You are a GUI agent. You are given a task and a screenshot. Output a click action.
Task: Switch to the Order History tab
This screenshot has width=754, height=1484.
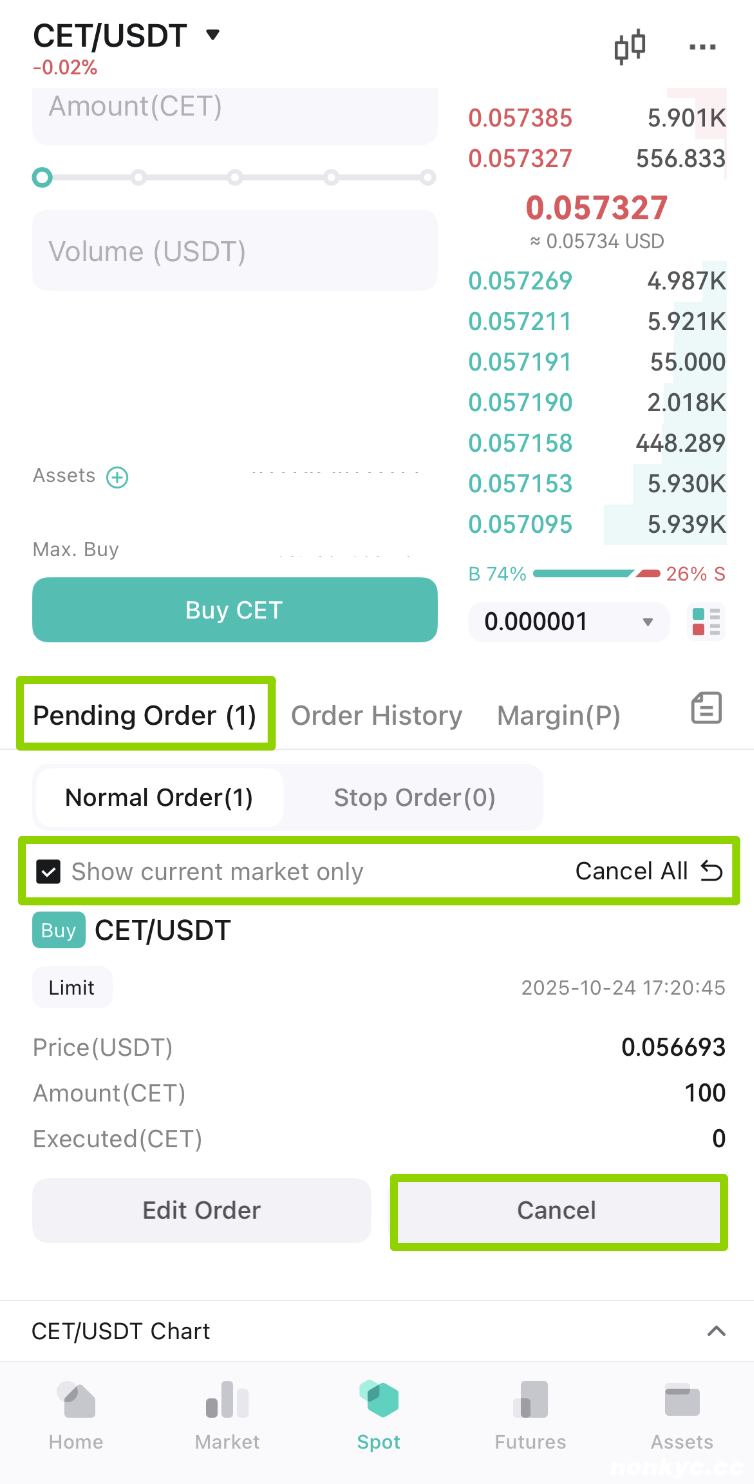pos(377,716)
